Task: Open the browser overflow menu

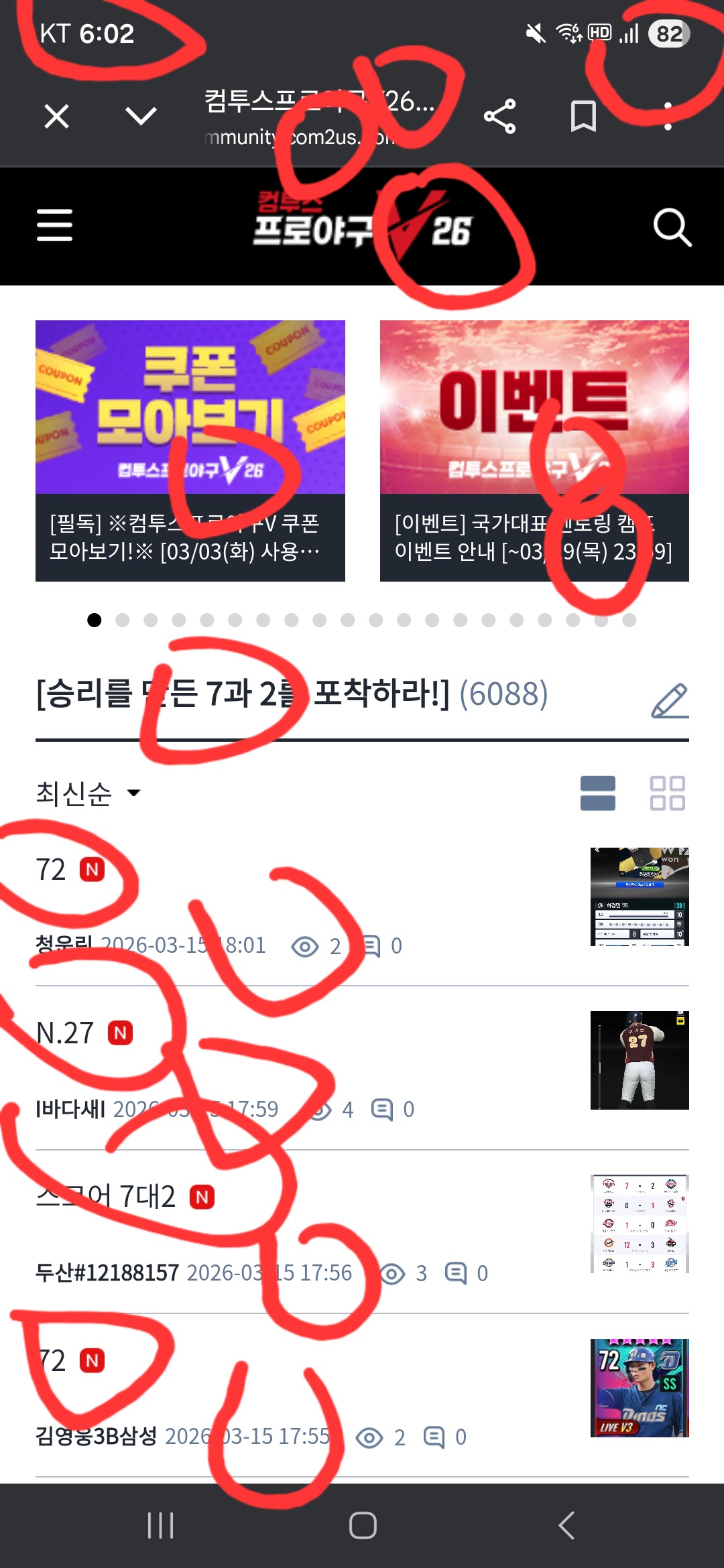Action: (x=667, y=117)
